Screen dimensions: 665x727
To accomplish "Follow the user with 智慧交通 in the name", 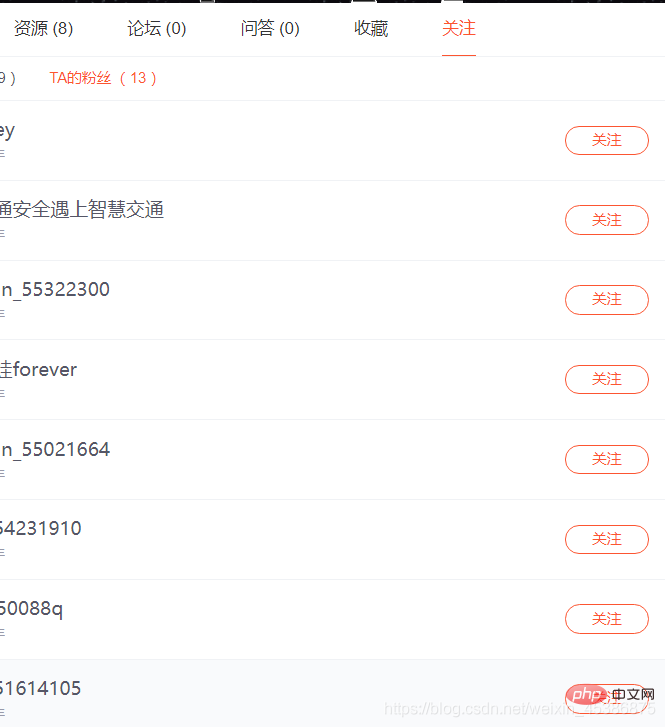I will point(606,220).
